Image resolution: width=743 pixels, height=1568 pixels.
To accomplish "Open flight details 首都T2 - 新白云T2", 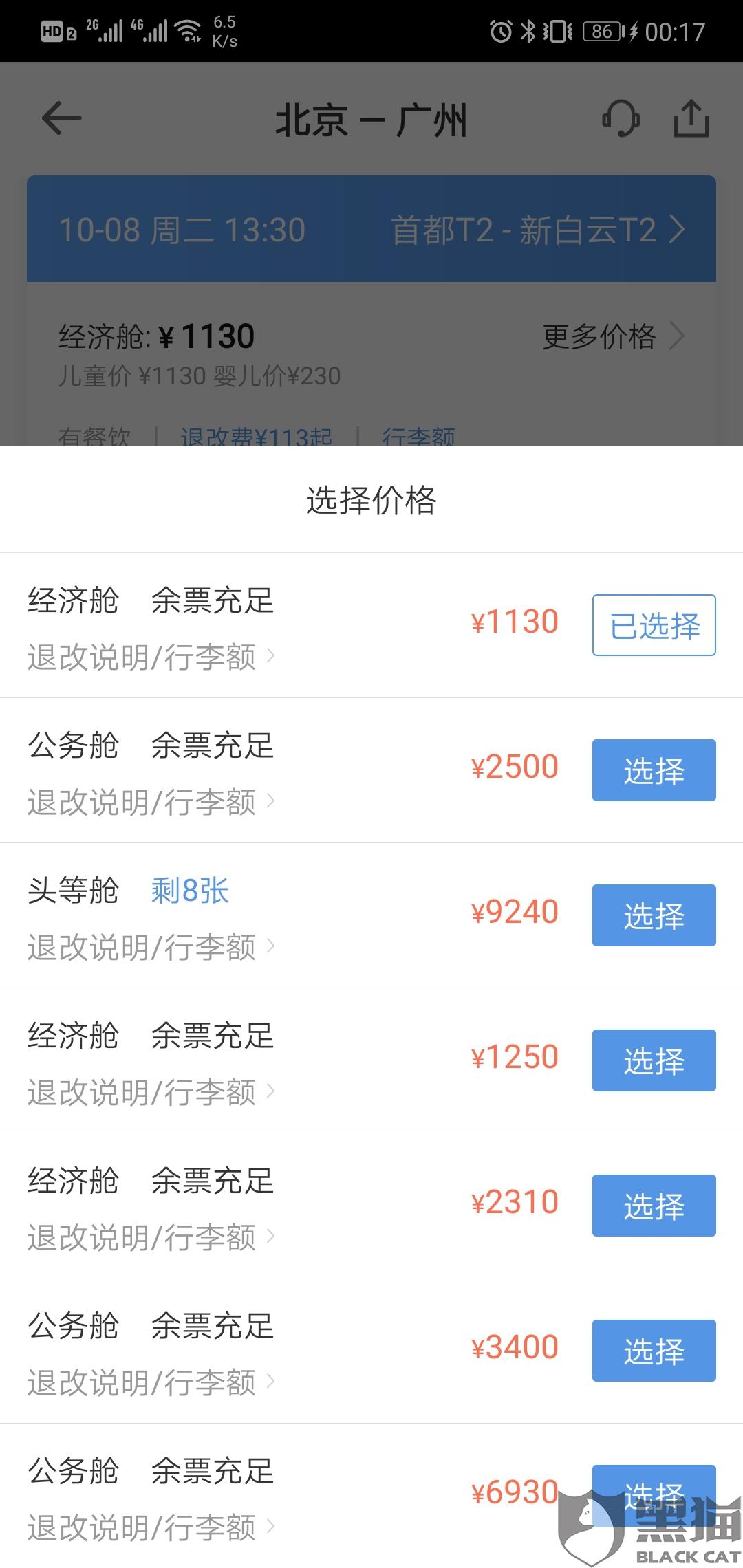I will tap(538, 230).
